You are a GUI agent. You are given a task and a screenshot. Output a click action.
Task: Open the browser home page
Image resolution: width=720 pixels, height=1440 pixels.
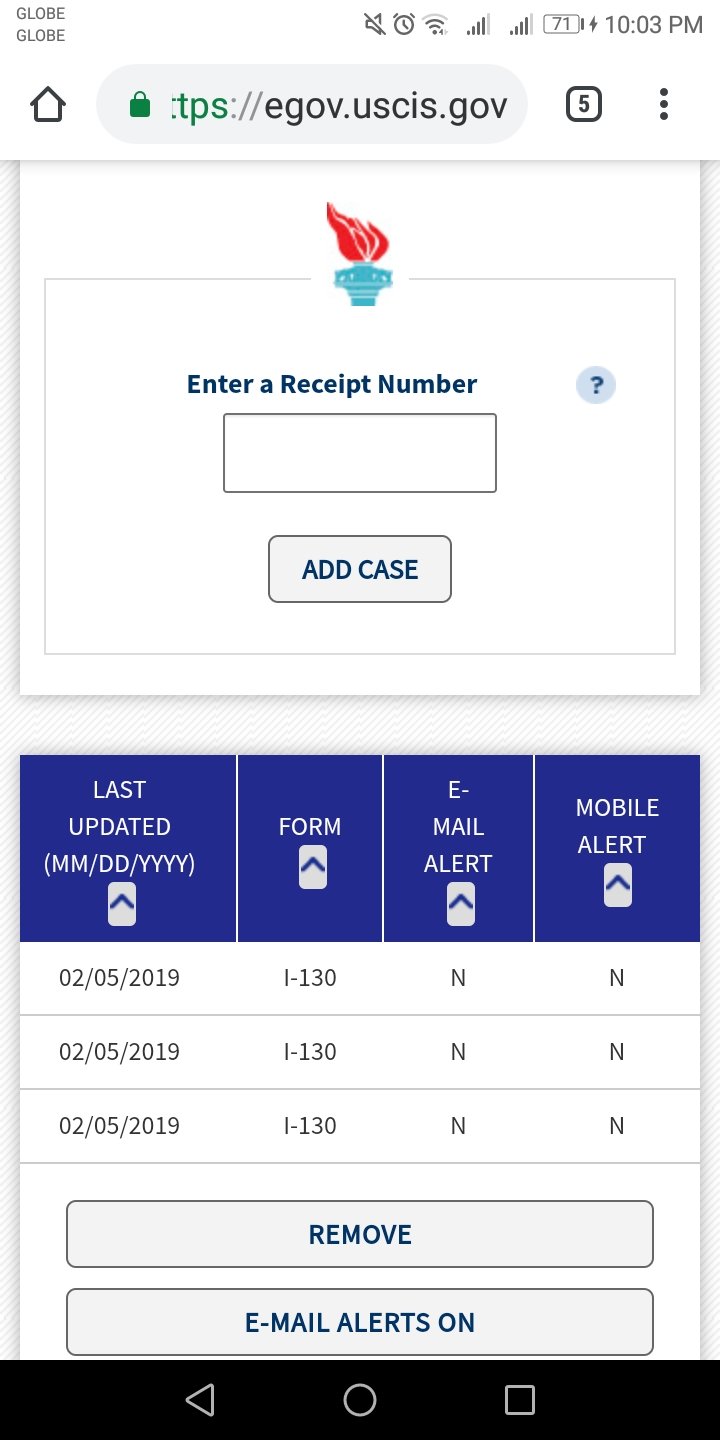click(x=49, y=105)
